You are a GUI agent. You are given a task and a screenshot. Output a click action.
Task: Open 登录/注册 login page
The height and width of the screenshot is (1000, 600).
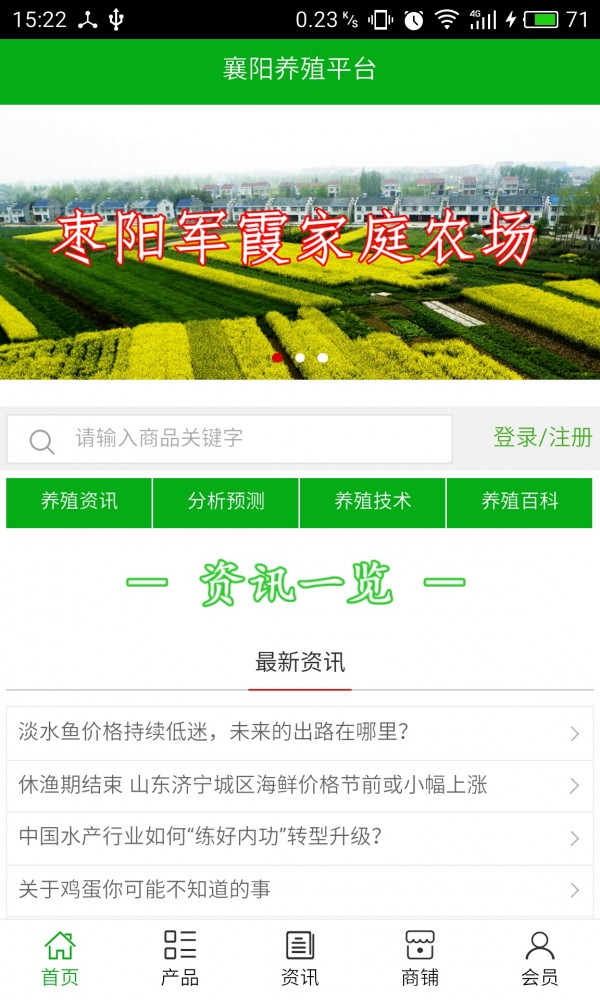[542, 438]
